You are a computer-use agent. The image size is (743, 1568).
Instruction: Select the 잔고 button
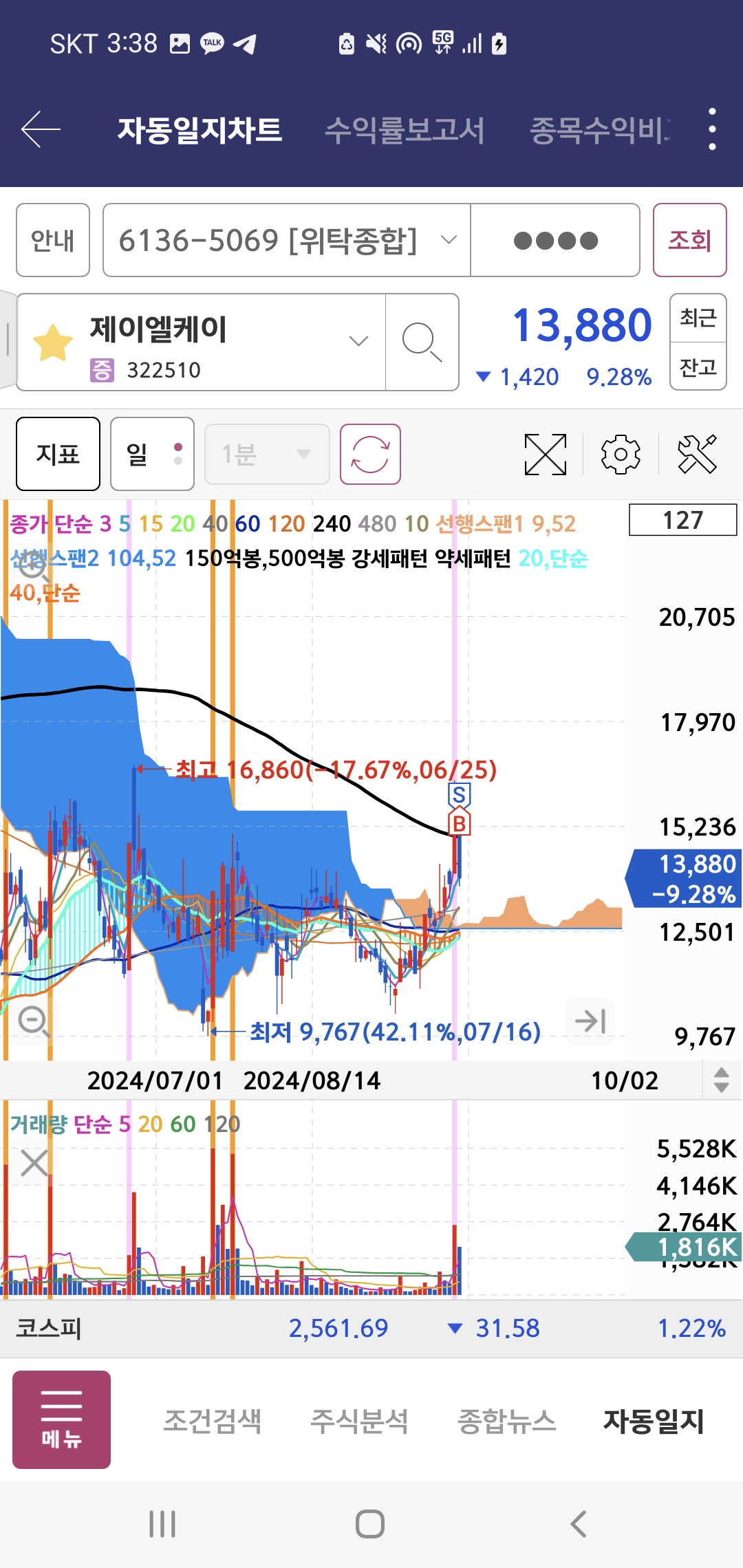pos(698,367)
